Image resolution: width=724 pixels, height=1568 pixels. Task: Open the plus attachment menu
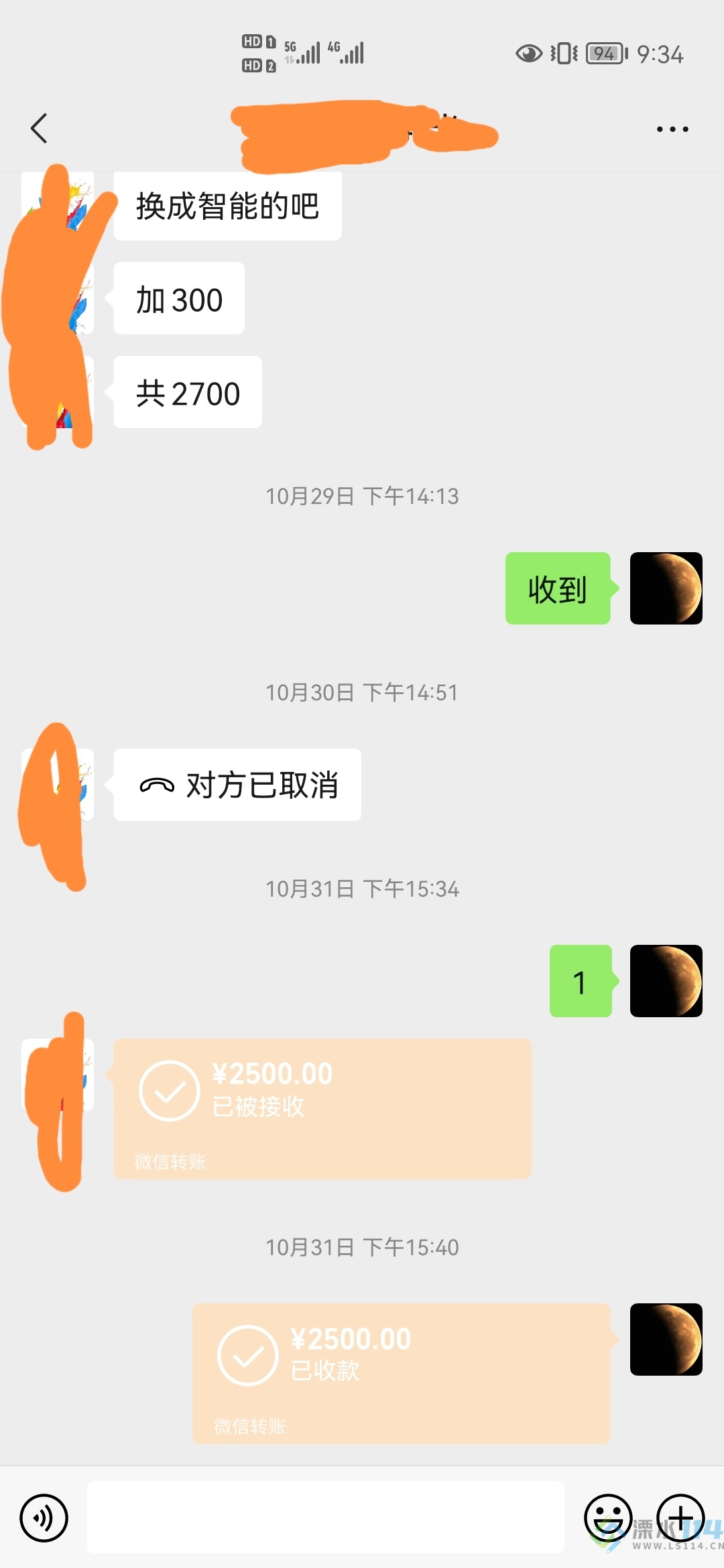pyautogui.click(x=680, y=1518)
